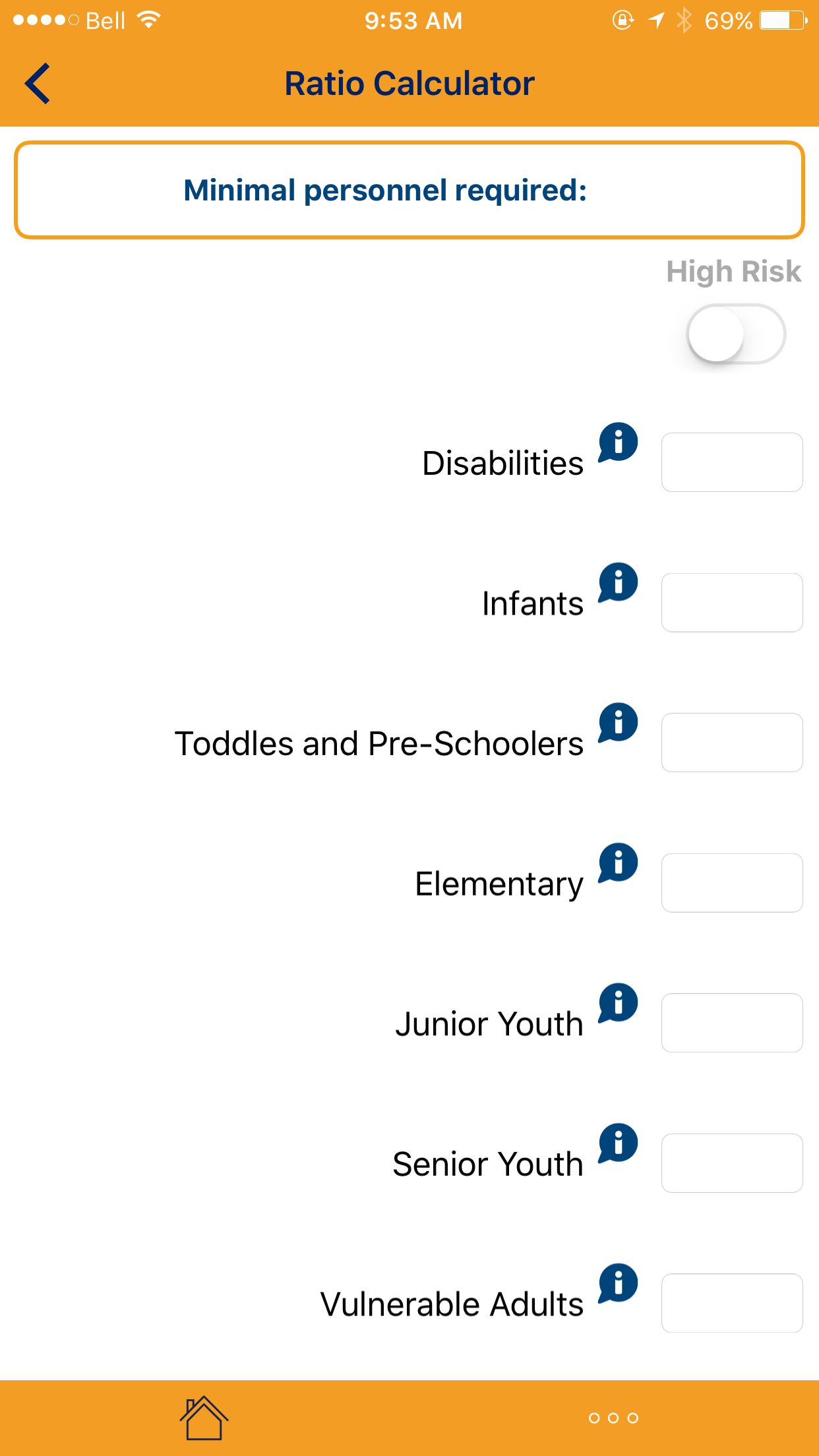The width and height of the screenshot is (819, 1456).
Task: Focus the Toddles and Pre-Schoolers field
Action: pos(732,743)
